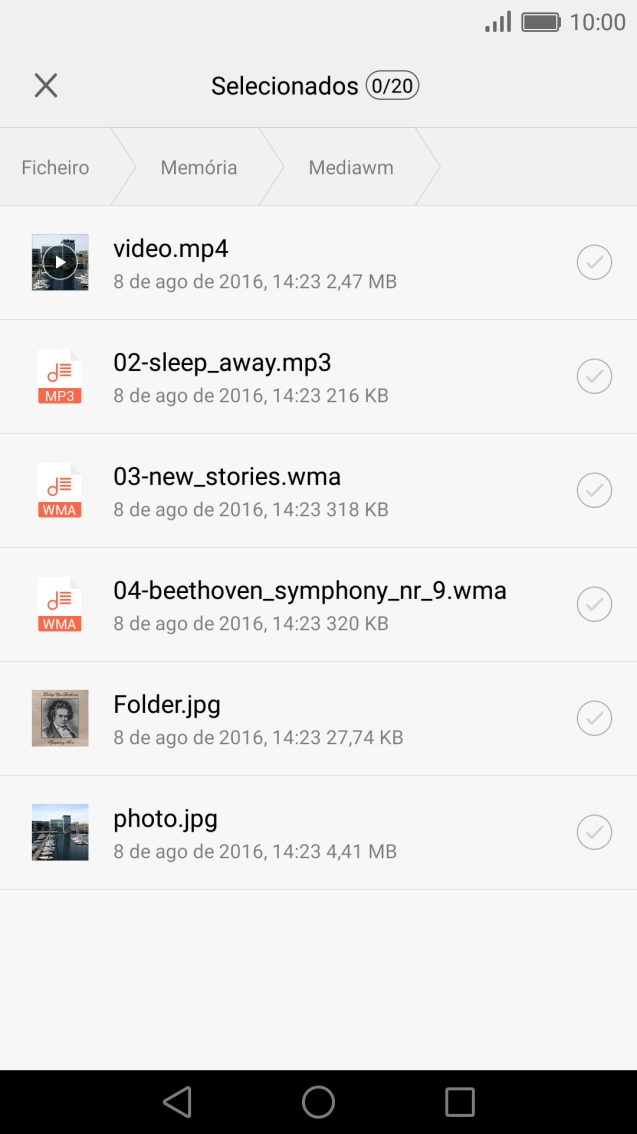Select the Folder.jpg checkbox
637x1134 pixels.
click(594, 719)
